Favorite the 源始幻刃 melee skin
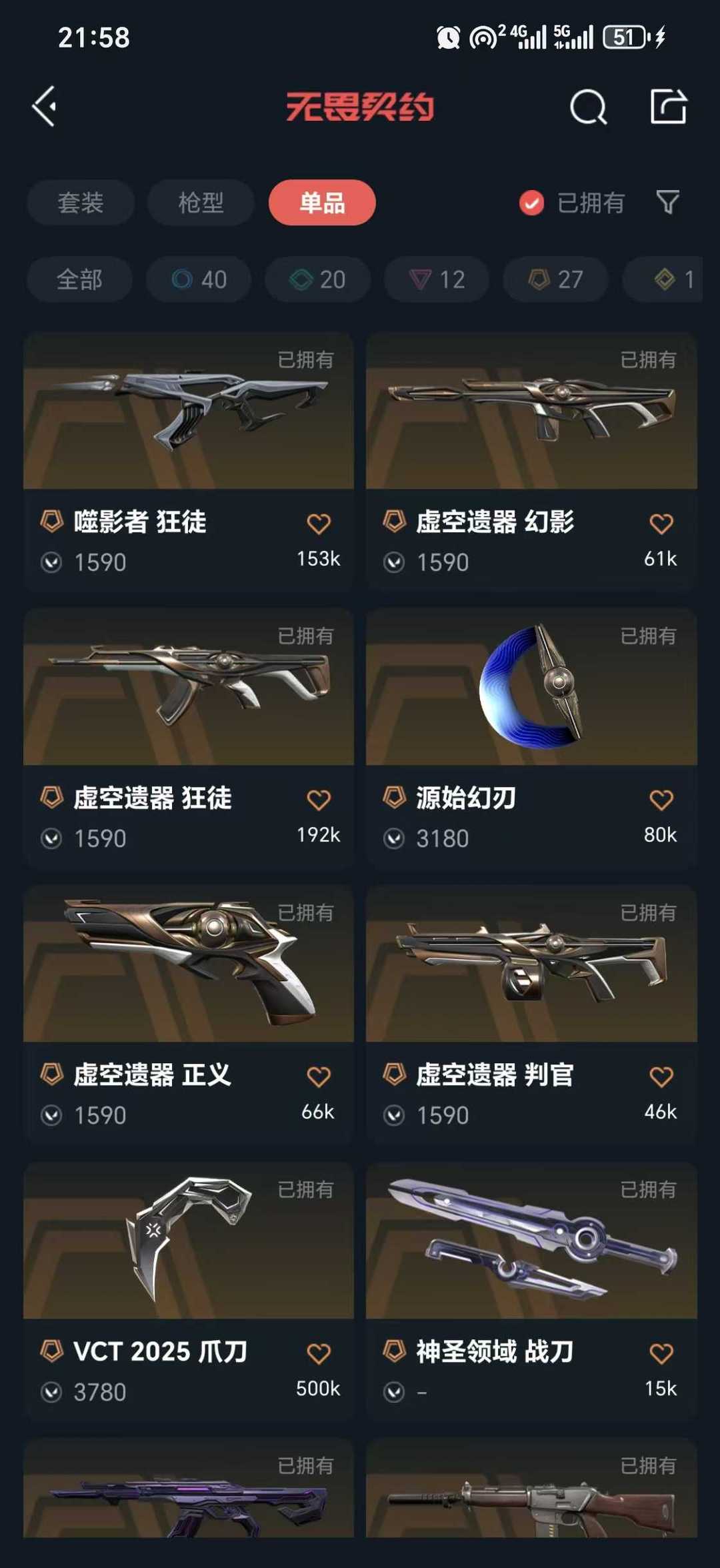The width and height of the screenshot is (720, 1568). tap(661, 800)
